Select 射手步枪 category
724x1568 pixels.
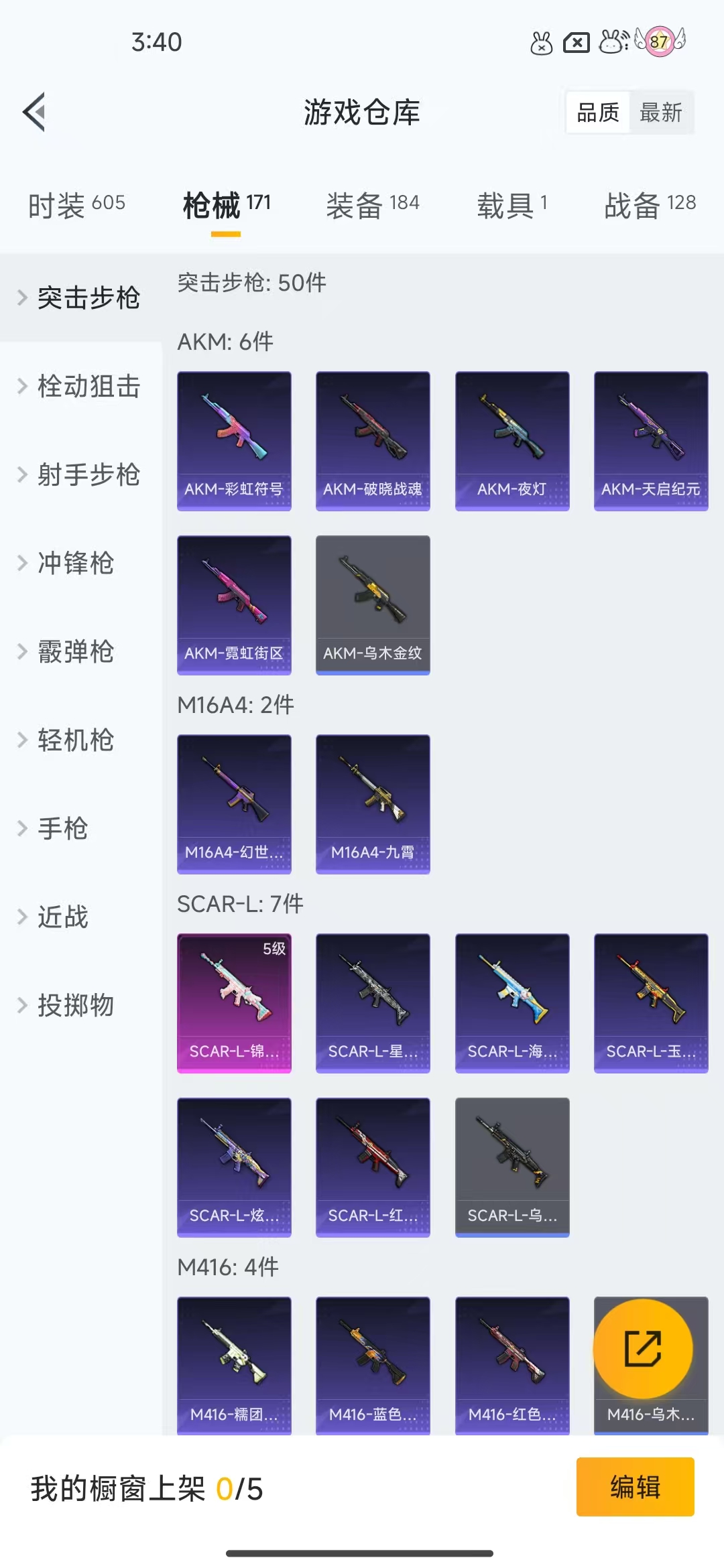[x=80, y=475]
